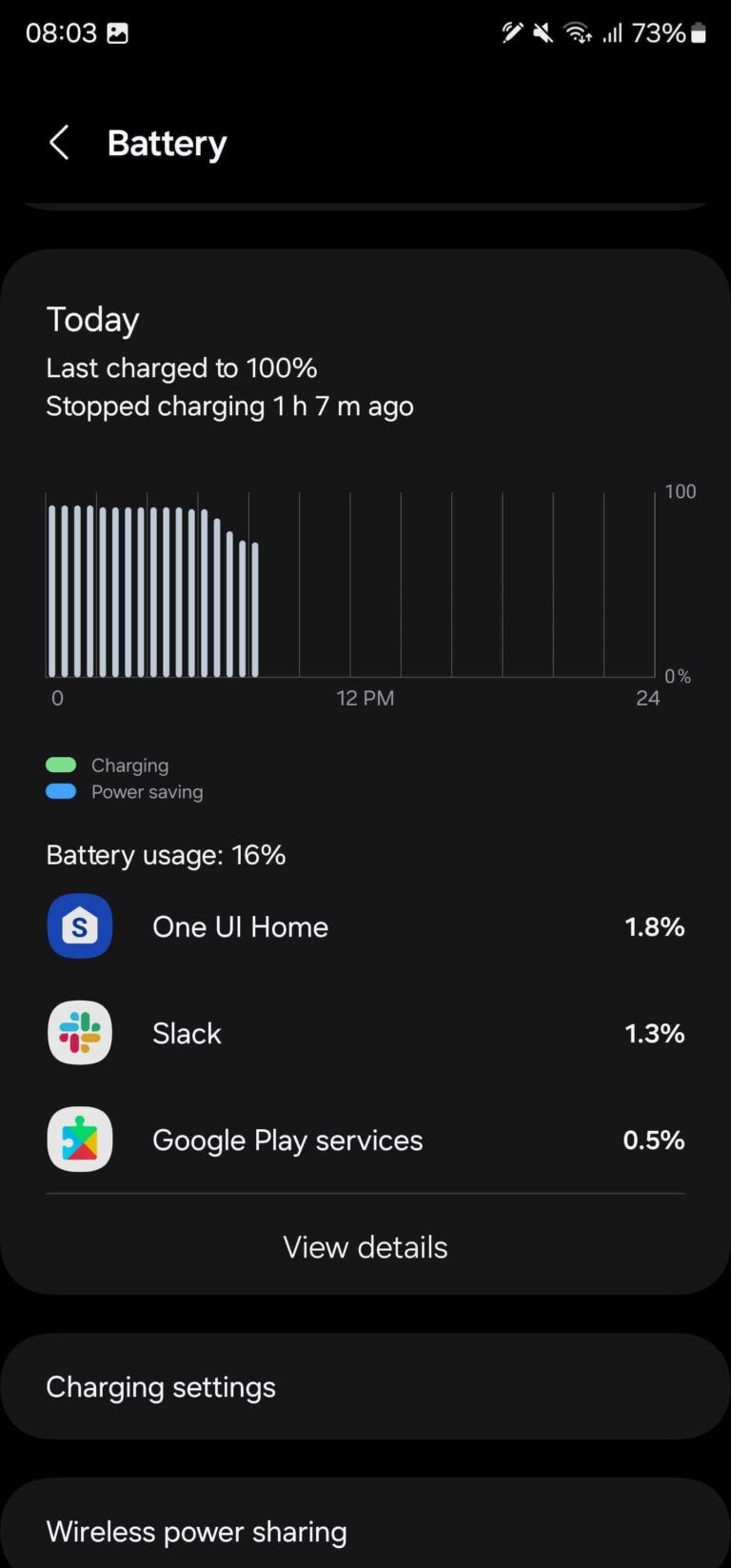The width and height of the screenshot is (731, 1568).
Task: Select the Charging legend indicator
Action: coord(61,764)
